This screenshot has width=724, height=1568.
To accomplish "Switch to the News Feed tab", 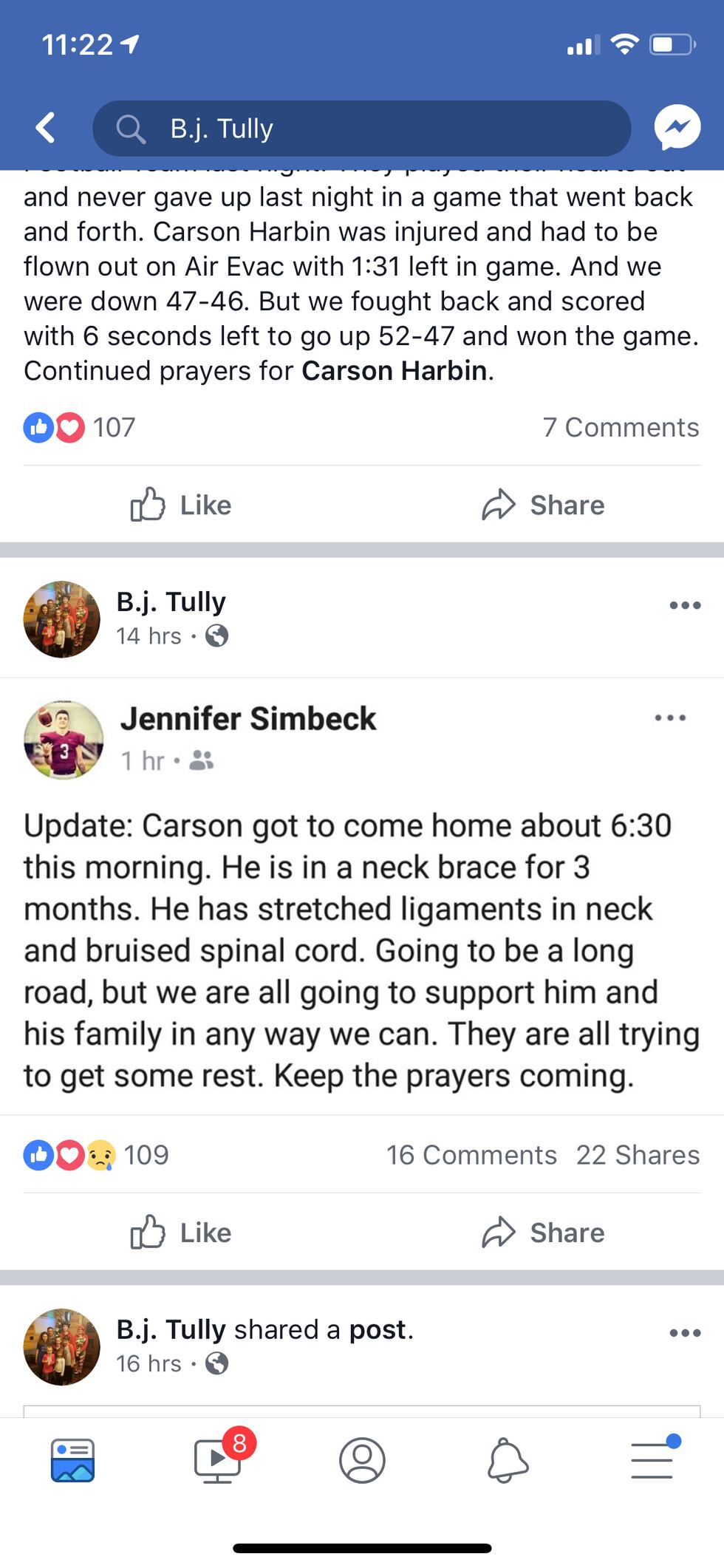I will tap(72, 1460).
